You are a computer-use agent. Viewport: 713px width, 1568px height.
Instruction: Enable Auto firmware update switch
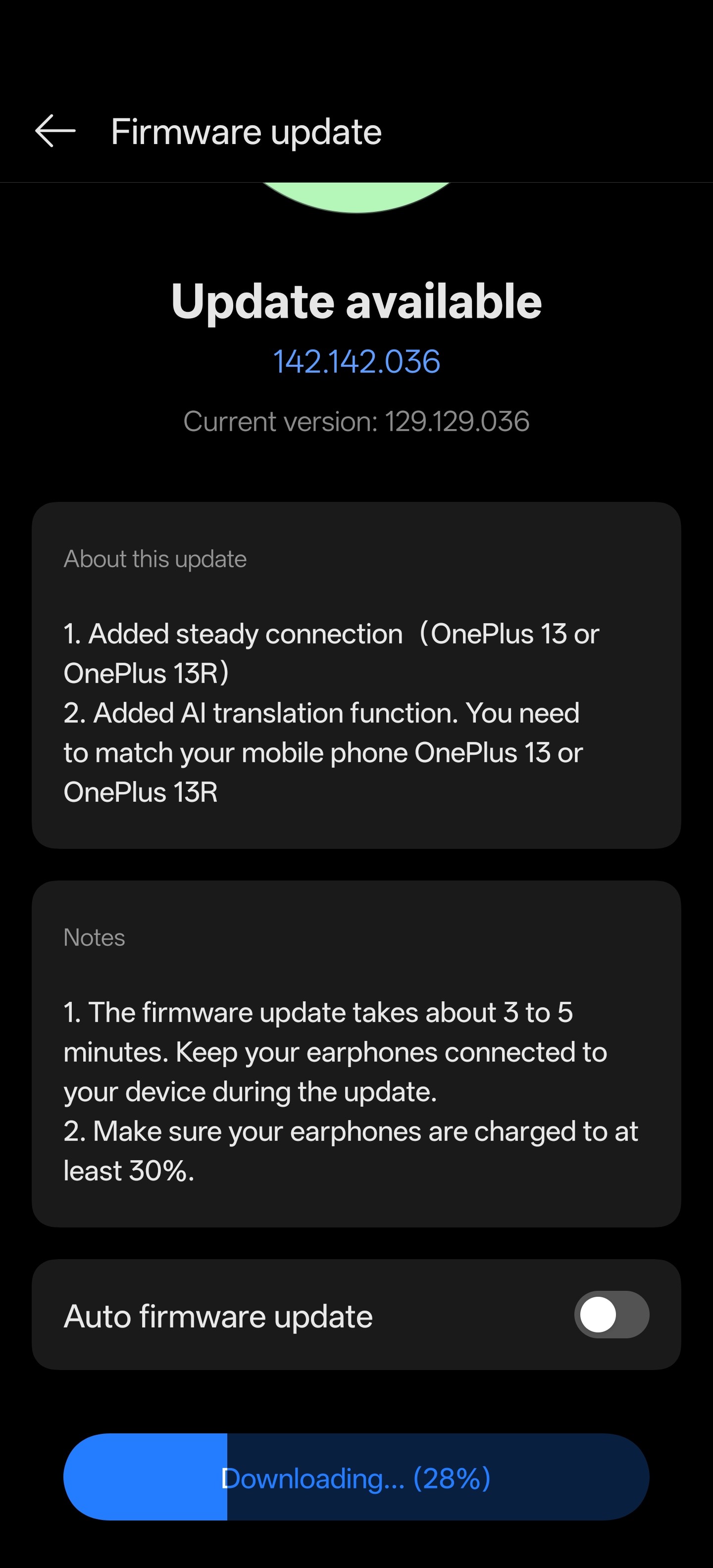(x=611, y=1314)
